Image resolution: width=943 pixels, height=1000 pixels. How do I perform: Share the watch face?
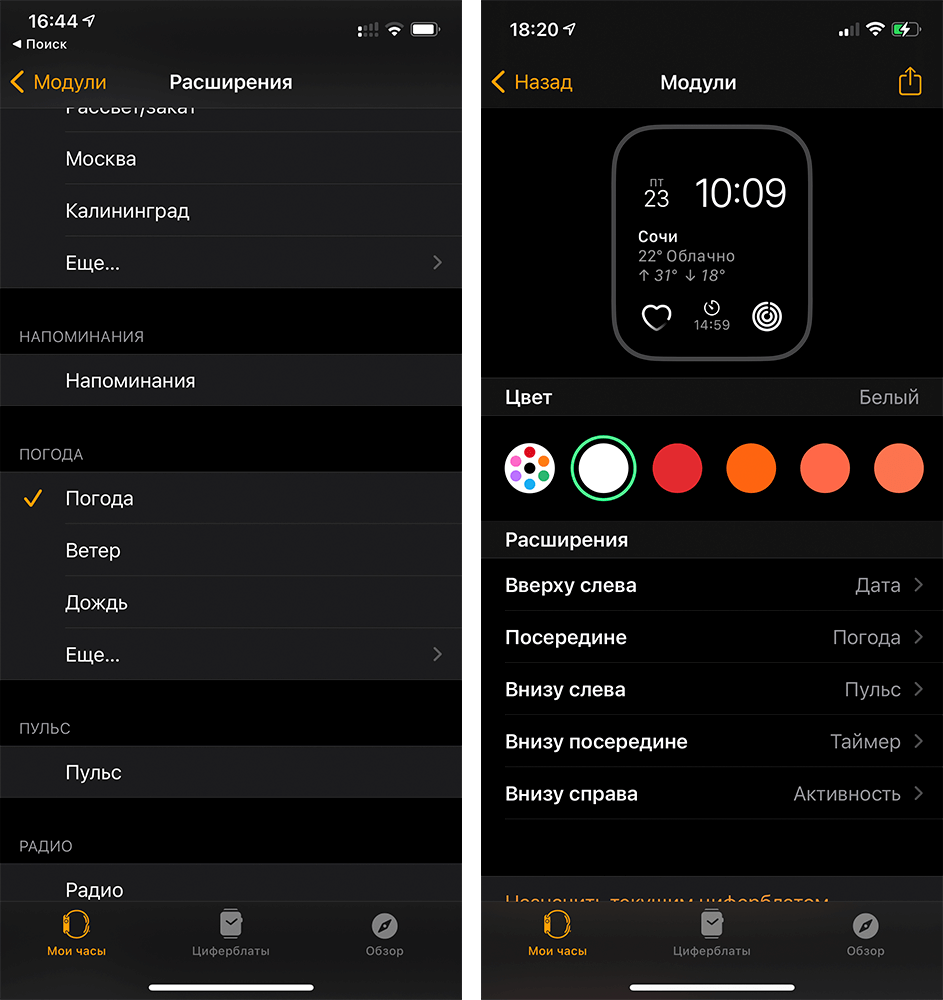point(909,82)
